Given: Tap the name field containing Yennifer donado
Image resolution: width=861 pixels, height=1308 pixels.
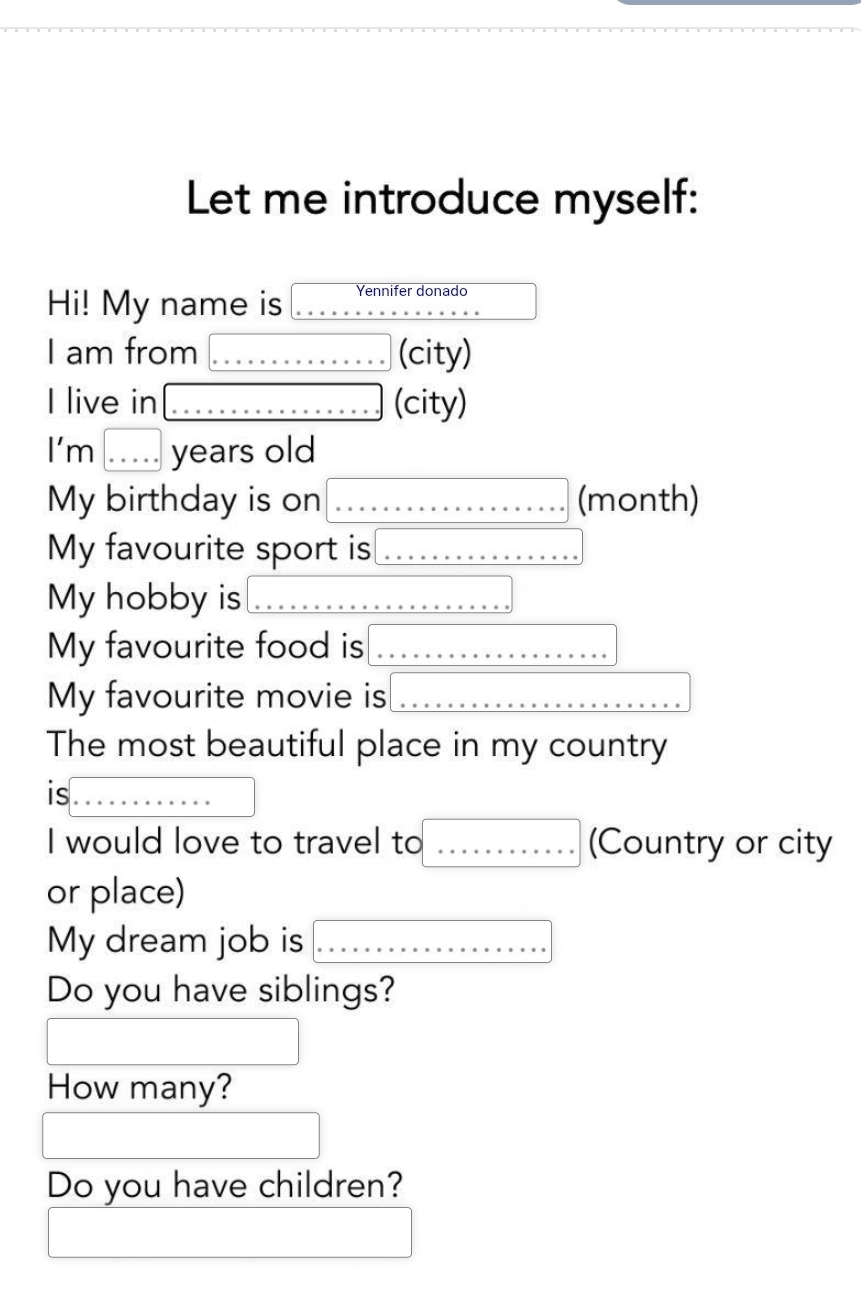Looking at the screenshot, I should point(413,301).
